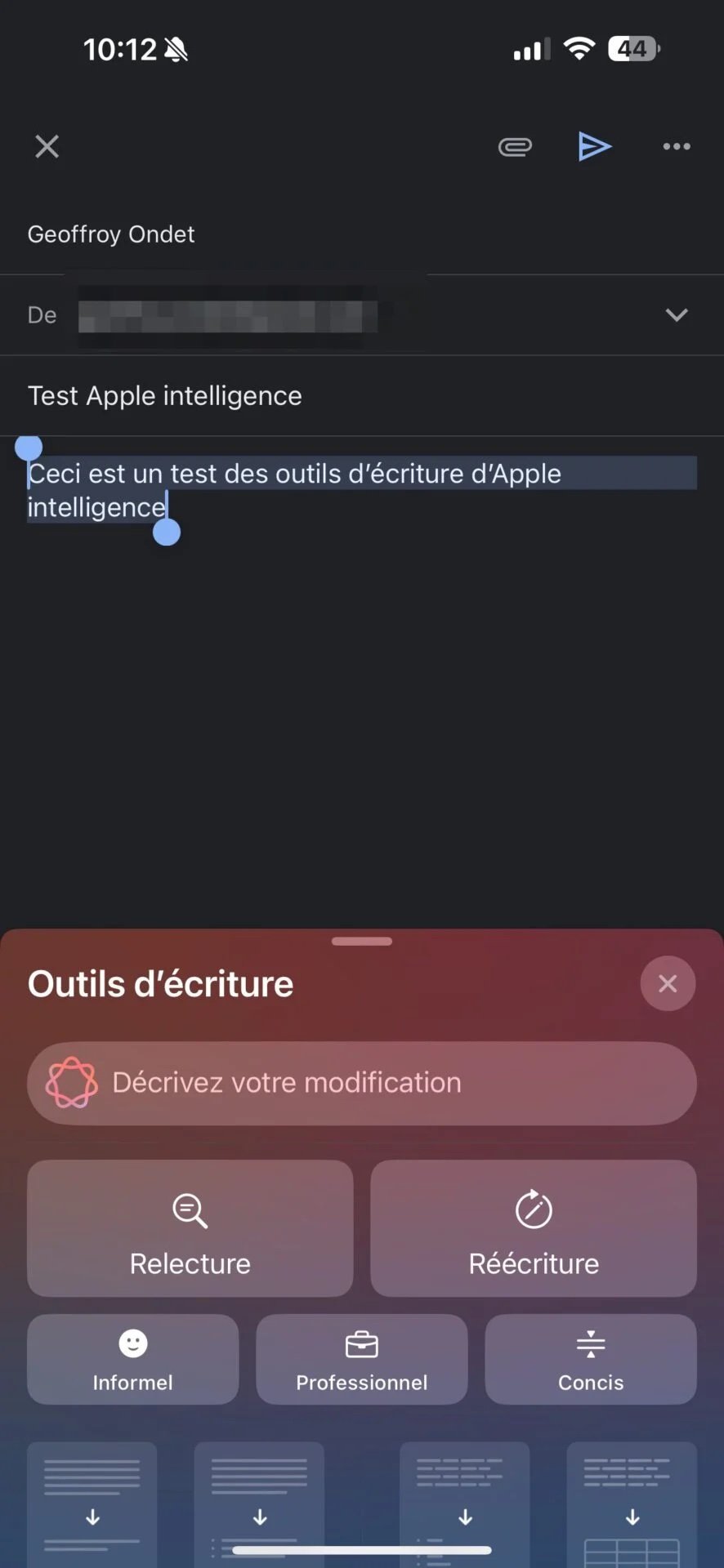
Task: Tap the send email icon
Action: (595, 146)
